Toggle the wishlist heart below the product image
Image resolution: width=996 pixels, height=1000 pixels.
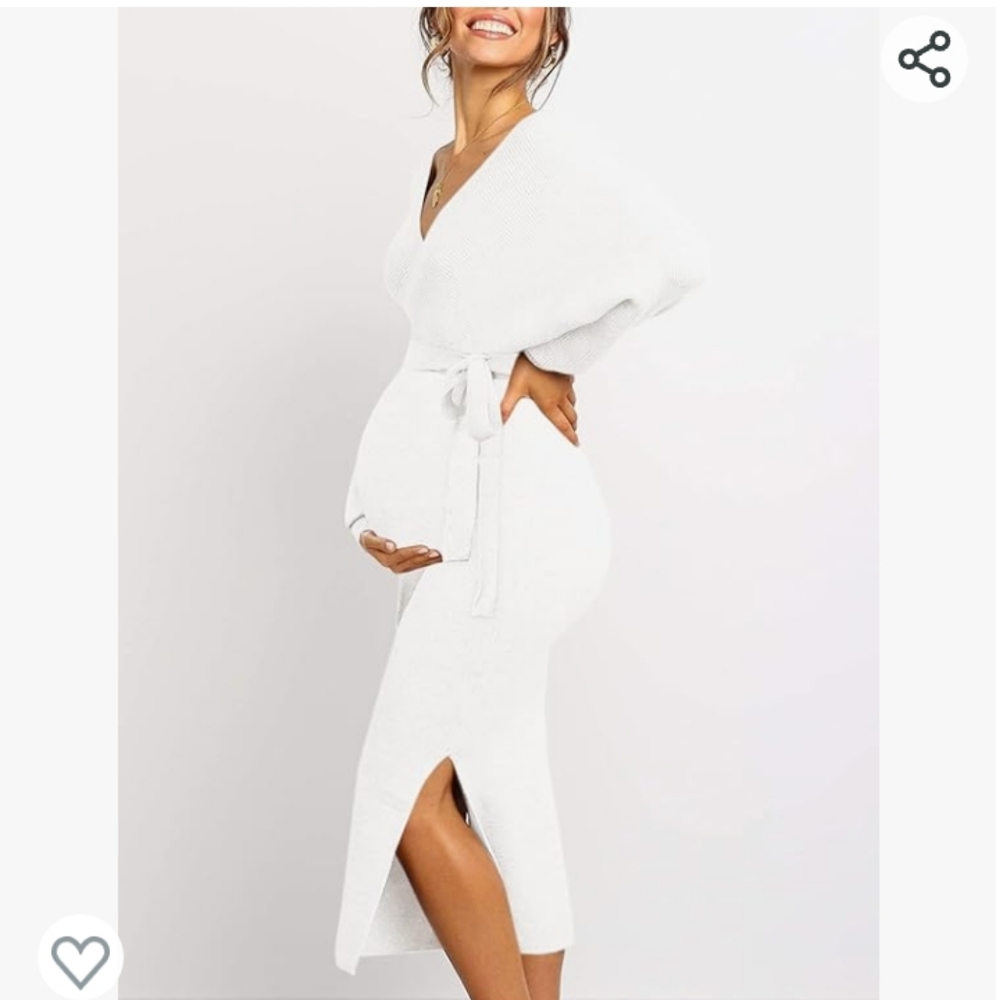click(80, 956)
